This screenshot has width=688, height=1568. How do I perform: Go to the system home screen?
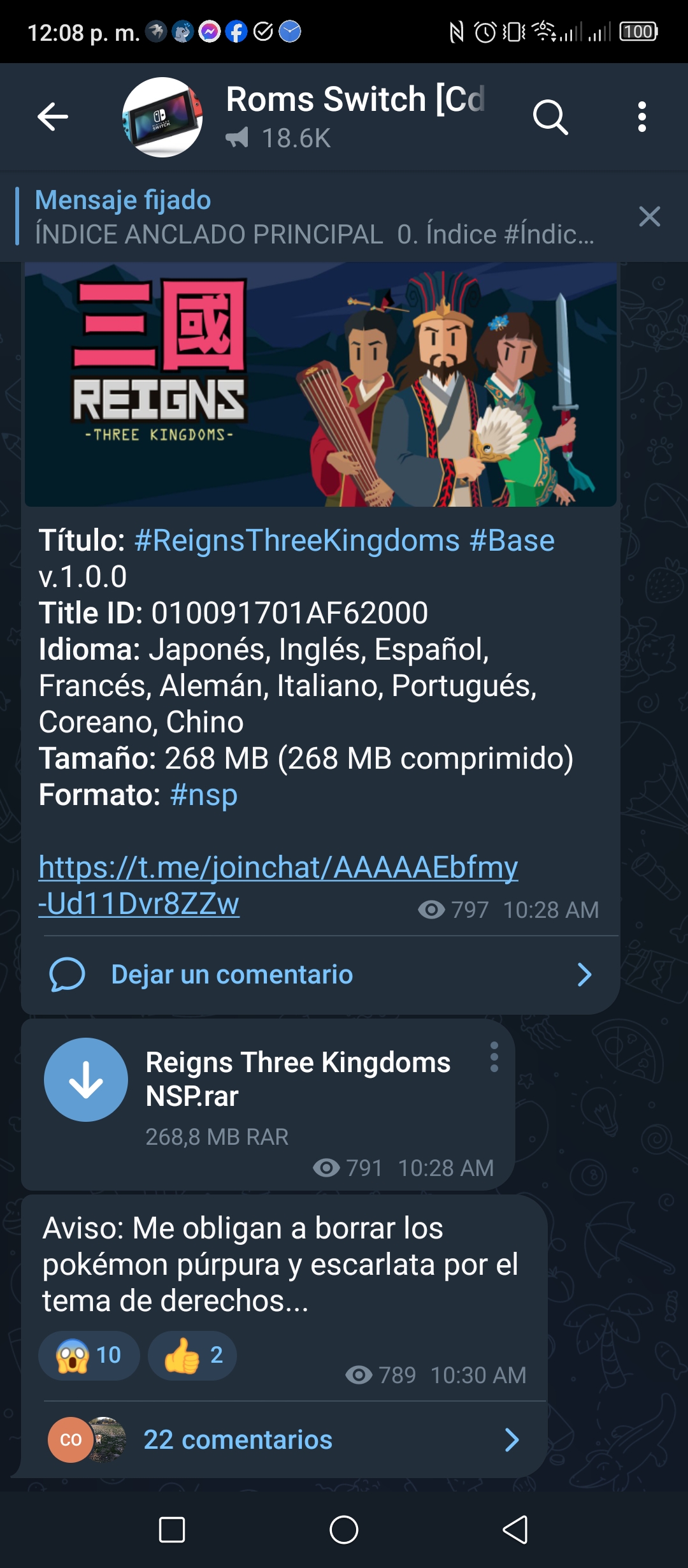pos(344,1530)
